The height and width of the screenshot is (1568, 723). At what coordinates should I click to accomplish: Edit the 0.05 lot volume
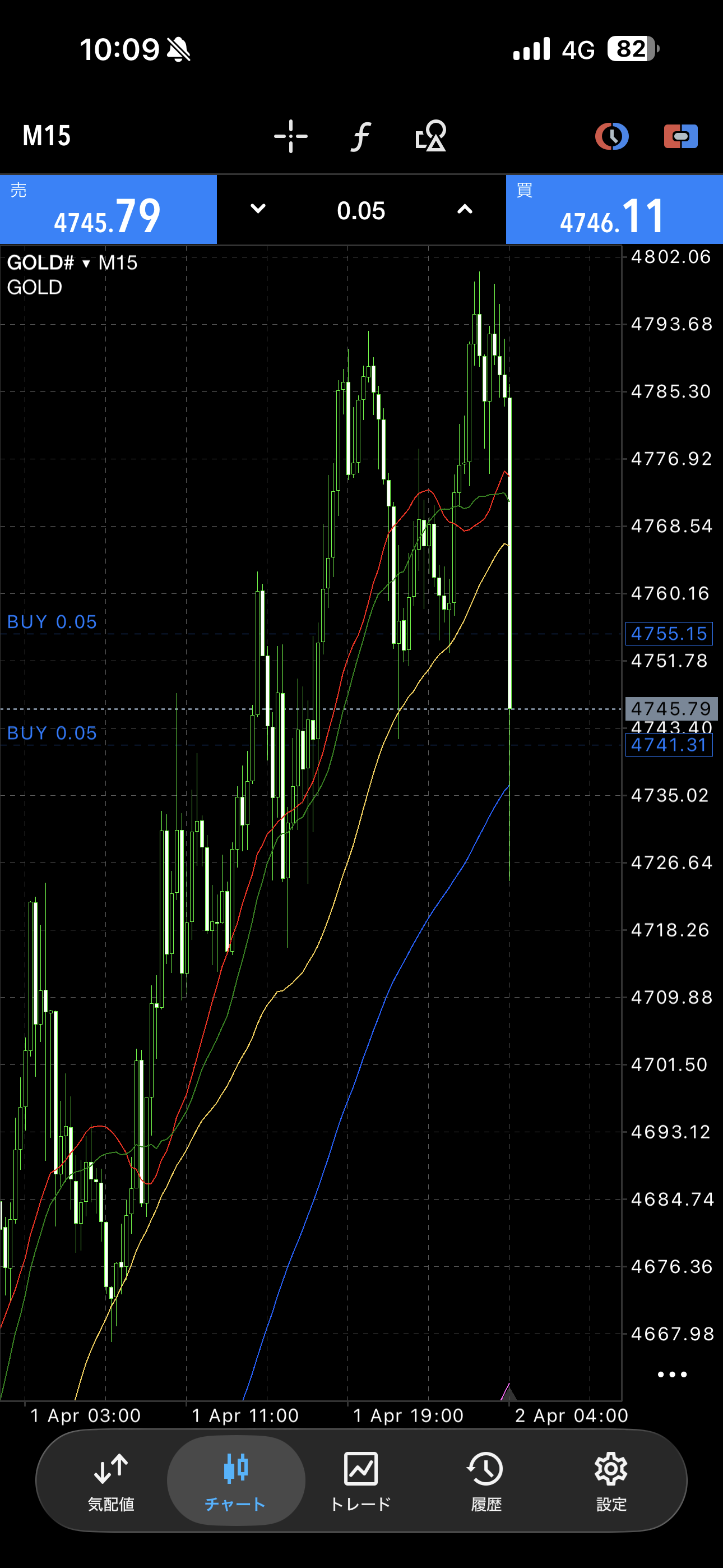tap(361, 211)
